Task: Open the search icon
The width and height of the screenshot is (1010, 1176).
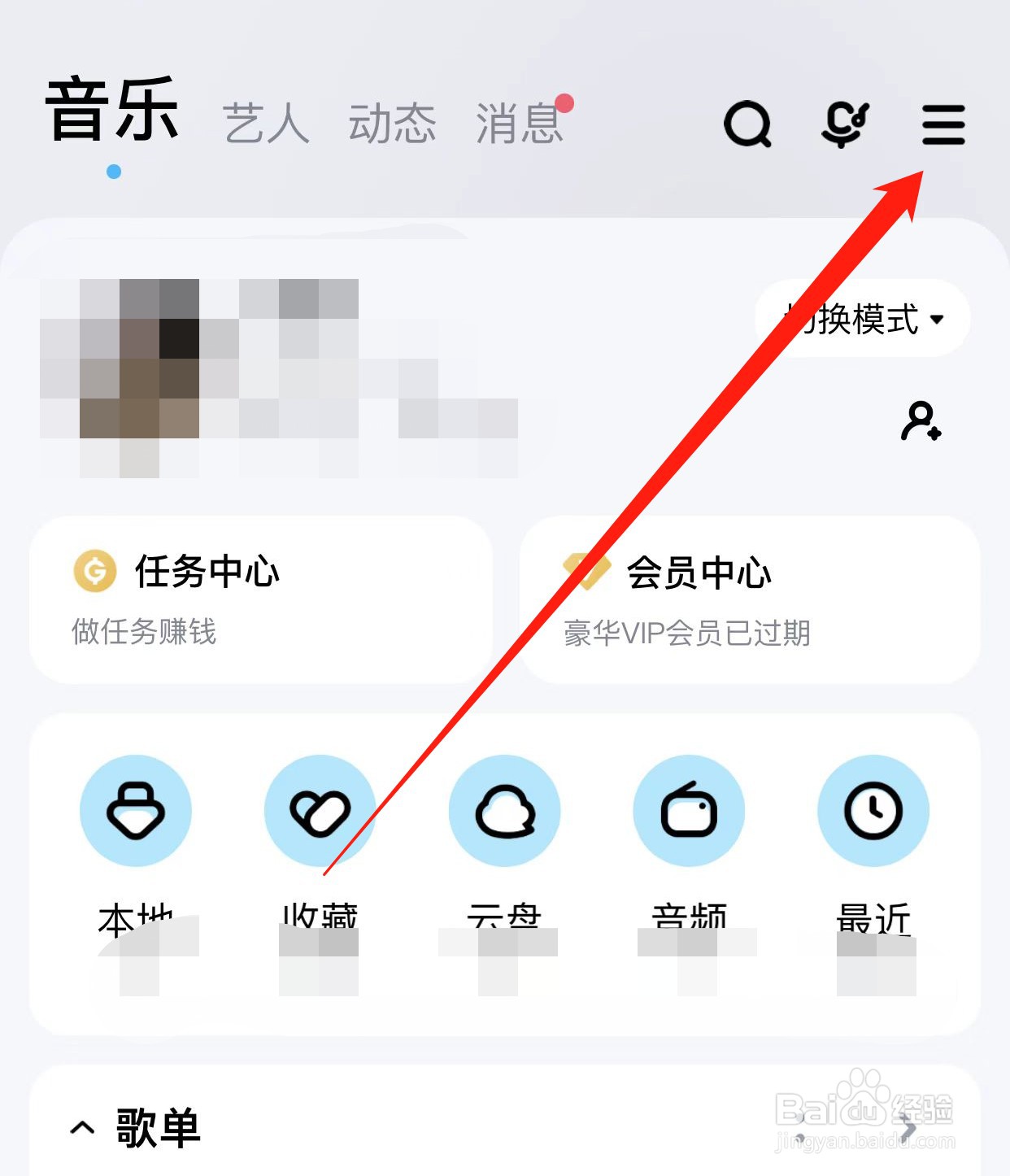Action: [747, 125]
